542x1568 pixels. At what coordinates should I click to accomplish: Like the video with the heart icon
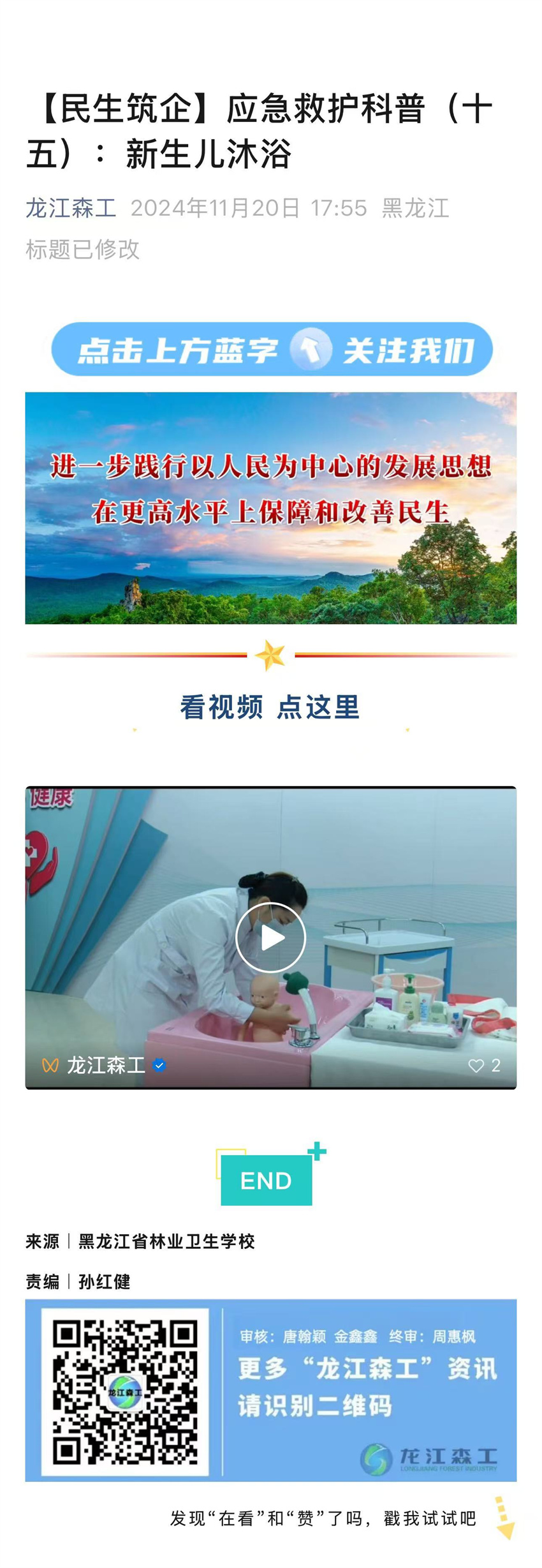476,1066
